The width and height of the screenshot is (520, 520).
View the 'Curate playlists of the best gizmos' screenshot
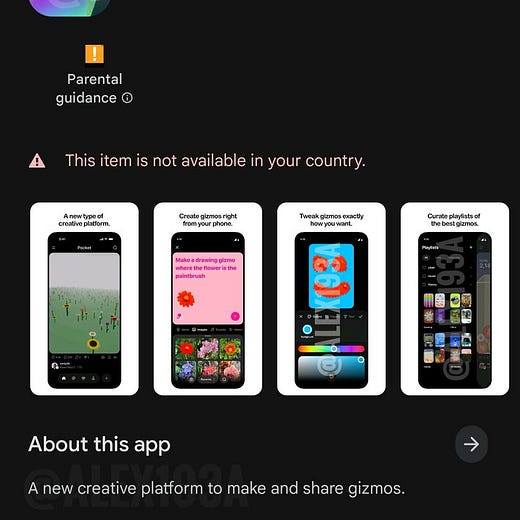[x=455, y=299]
